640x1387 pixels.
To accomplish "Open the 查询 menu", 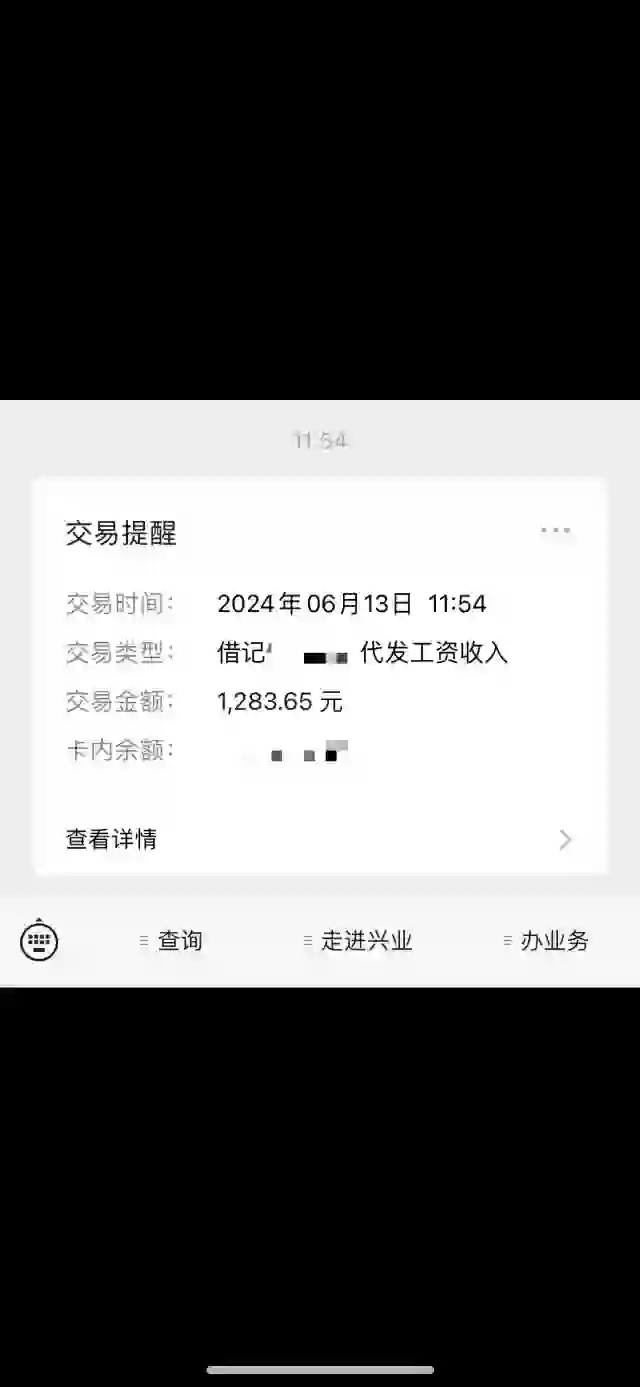I will (171, 941).
